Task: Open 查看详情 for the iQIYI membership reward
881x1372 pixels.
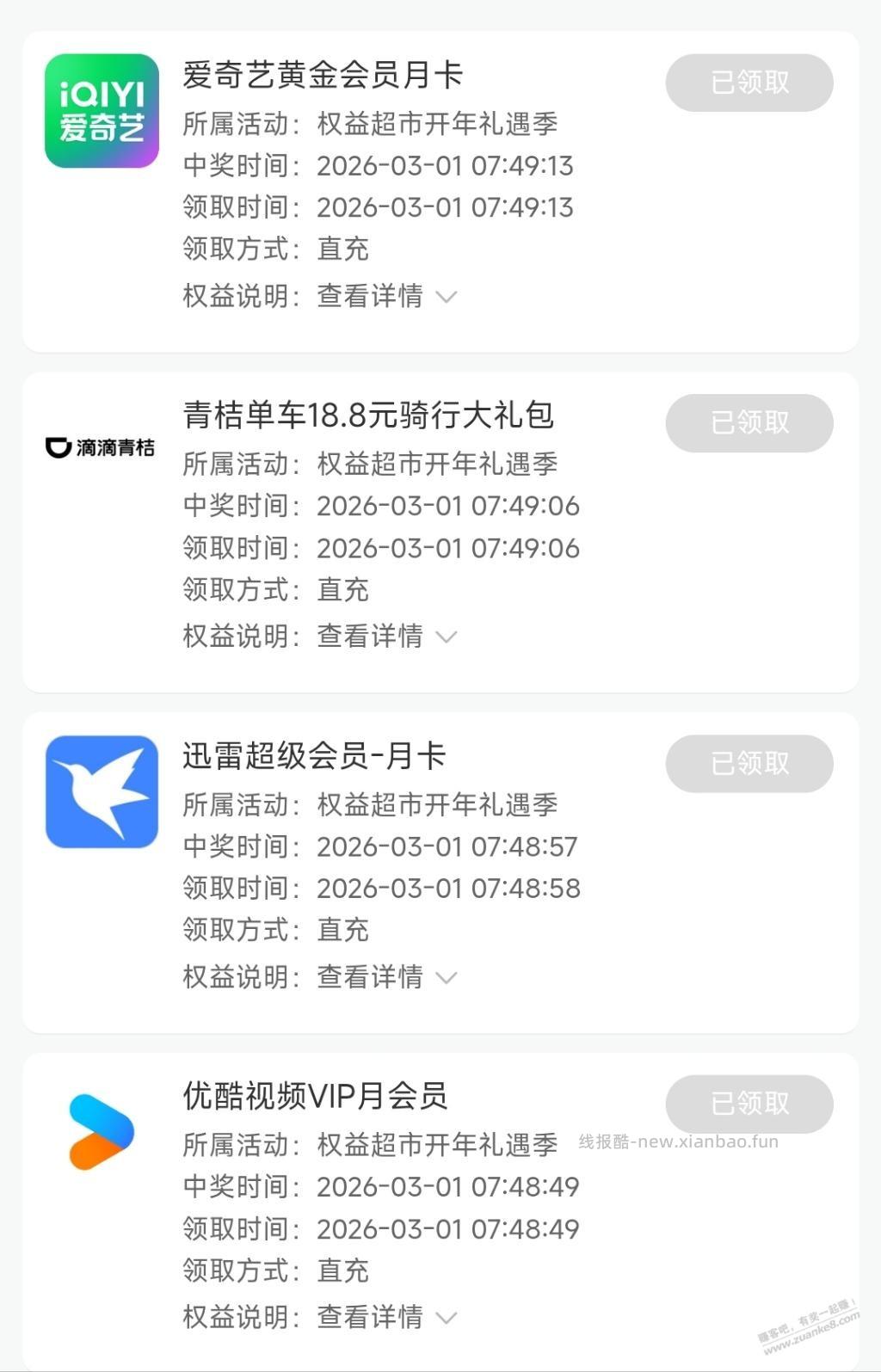Action: tap(370, 296)
